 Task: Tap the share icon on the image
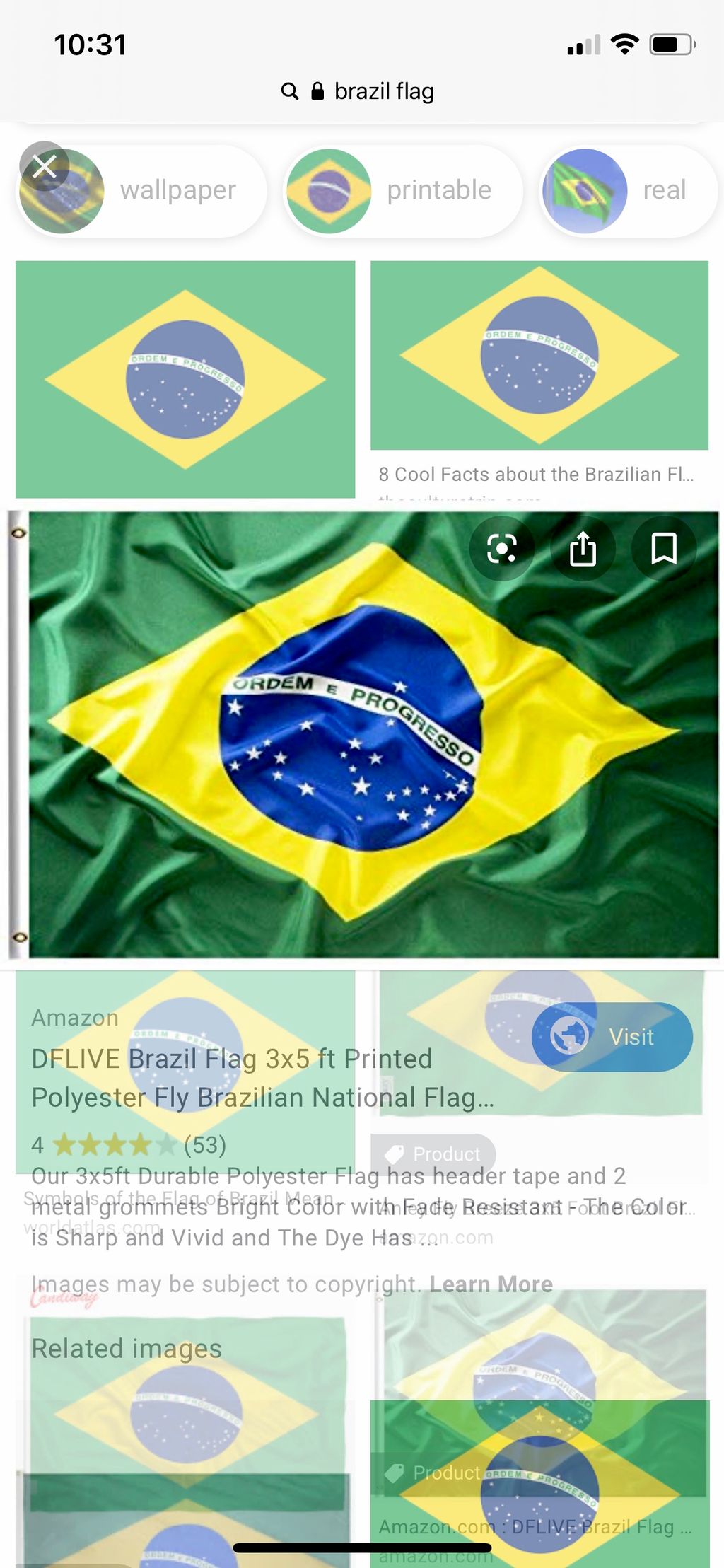pos(583,549)
